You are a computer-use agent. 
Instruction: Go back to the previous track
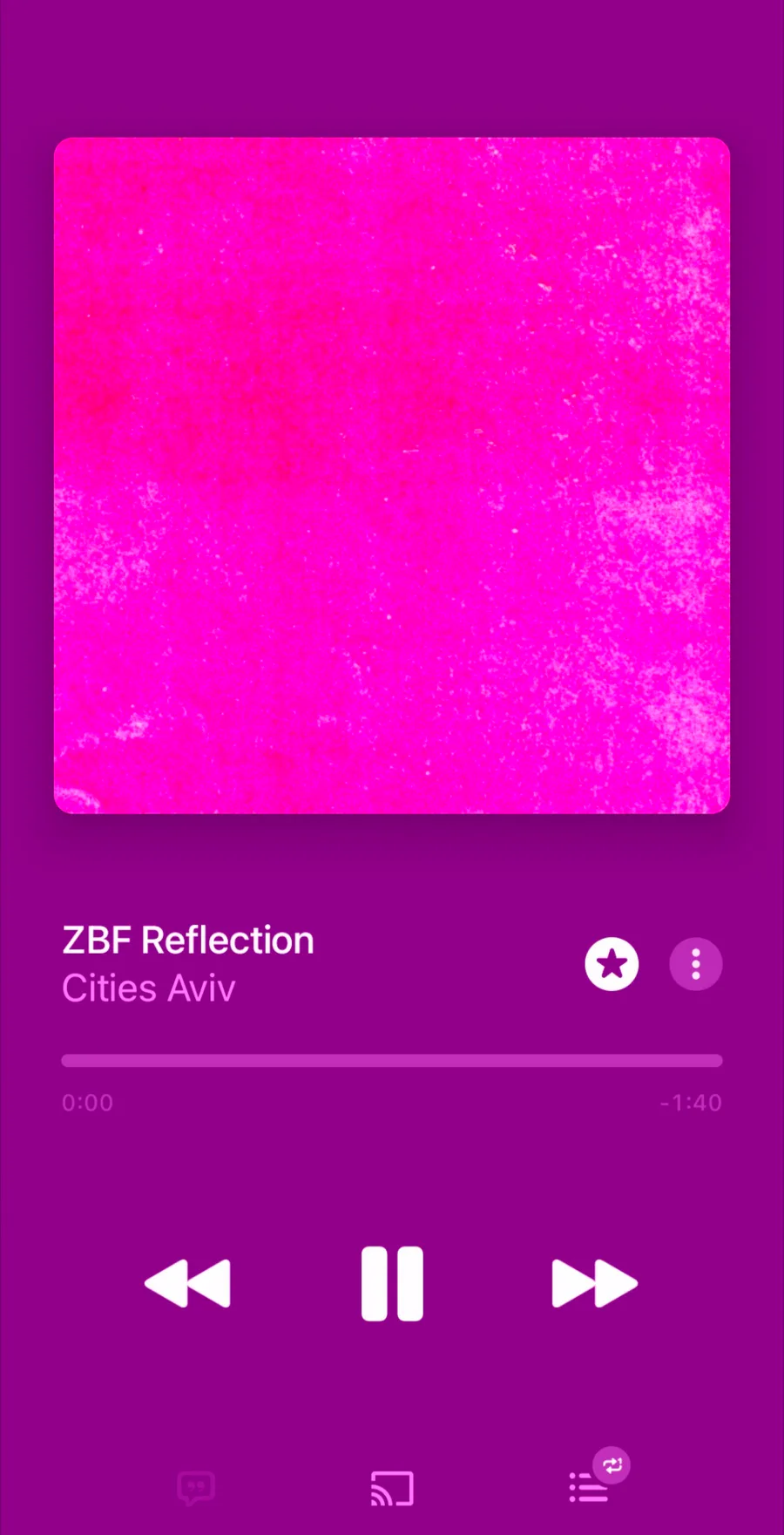[188, 1283]
